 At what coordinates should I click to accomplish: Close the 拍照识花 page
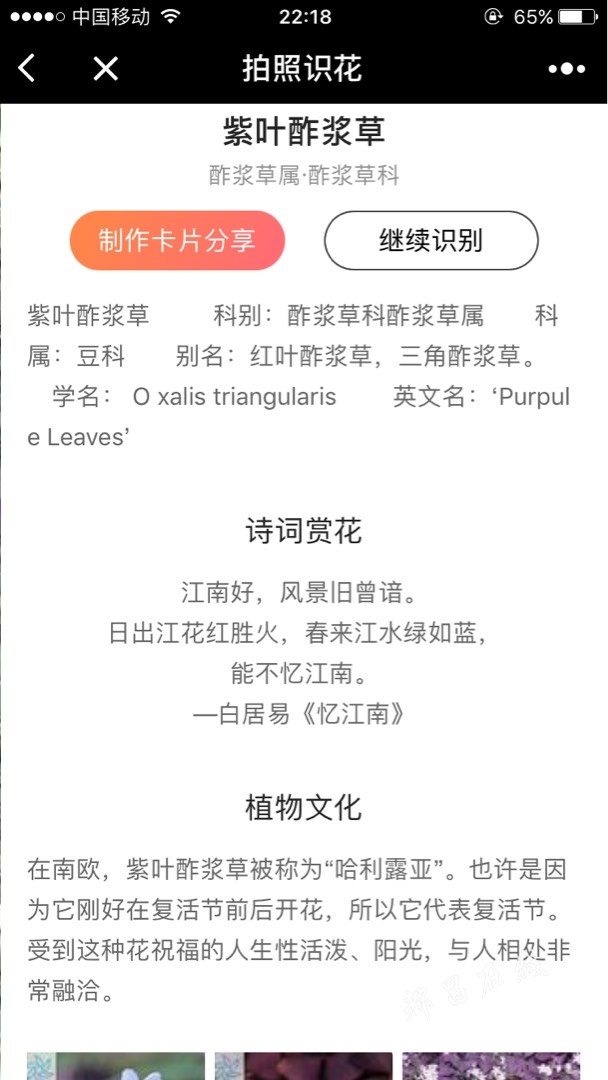pyautogui.click(x=105, y=68)
